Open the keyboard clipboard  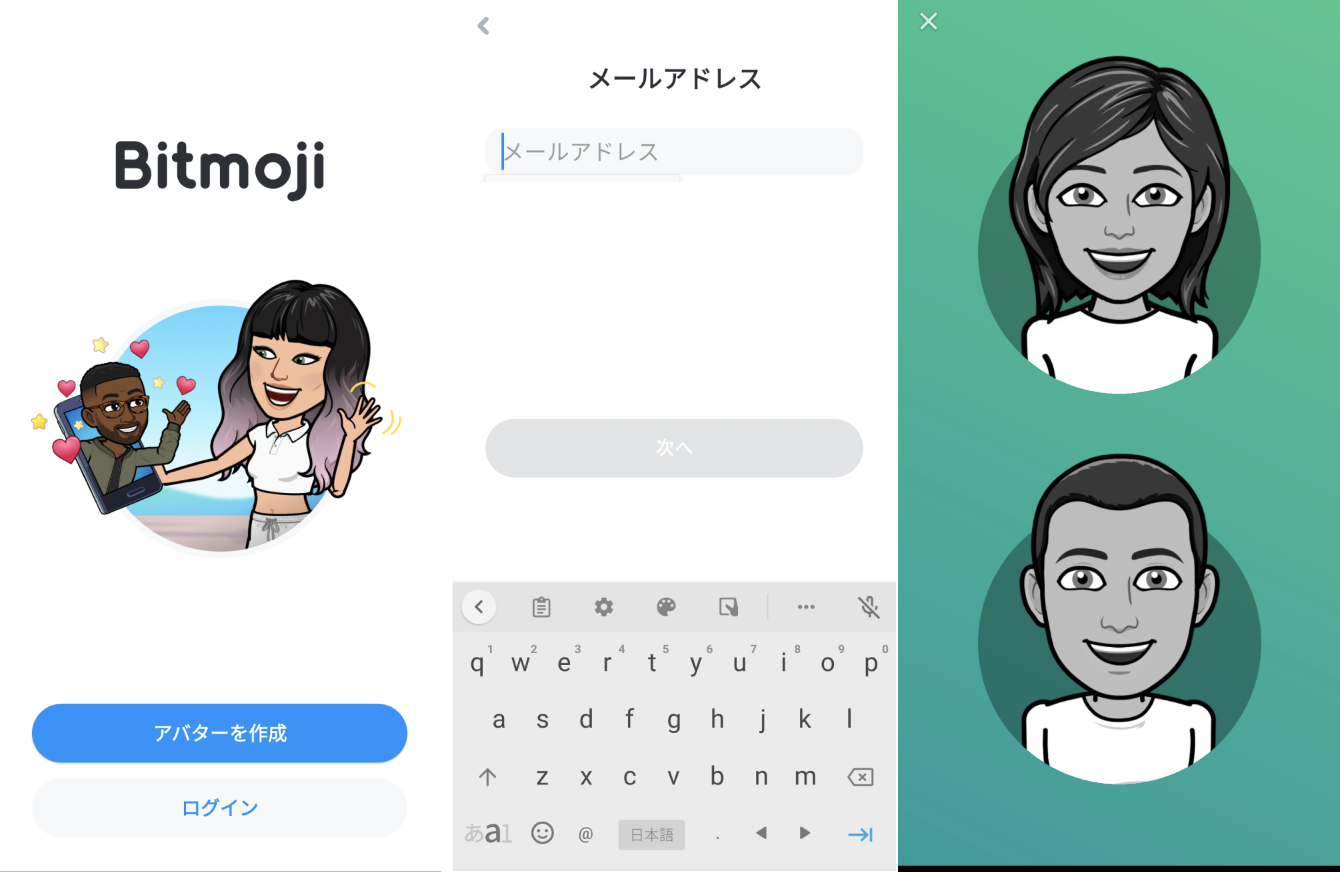(x=541, y=607)
